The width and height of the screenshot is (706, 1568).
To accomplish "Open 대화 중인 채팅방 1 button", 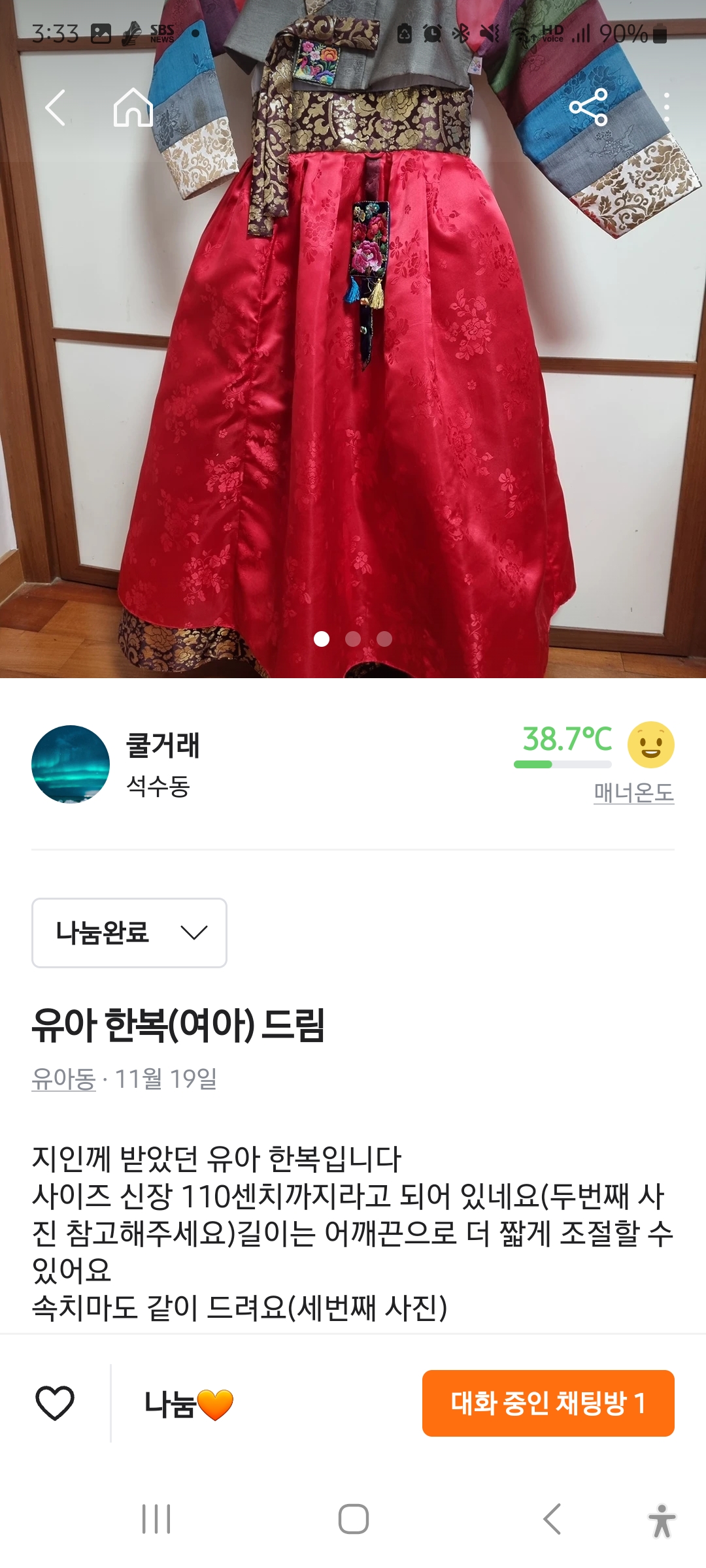I will coord(548,1403).
